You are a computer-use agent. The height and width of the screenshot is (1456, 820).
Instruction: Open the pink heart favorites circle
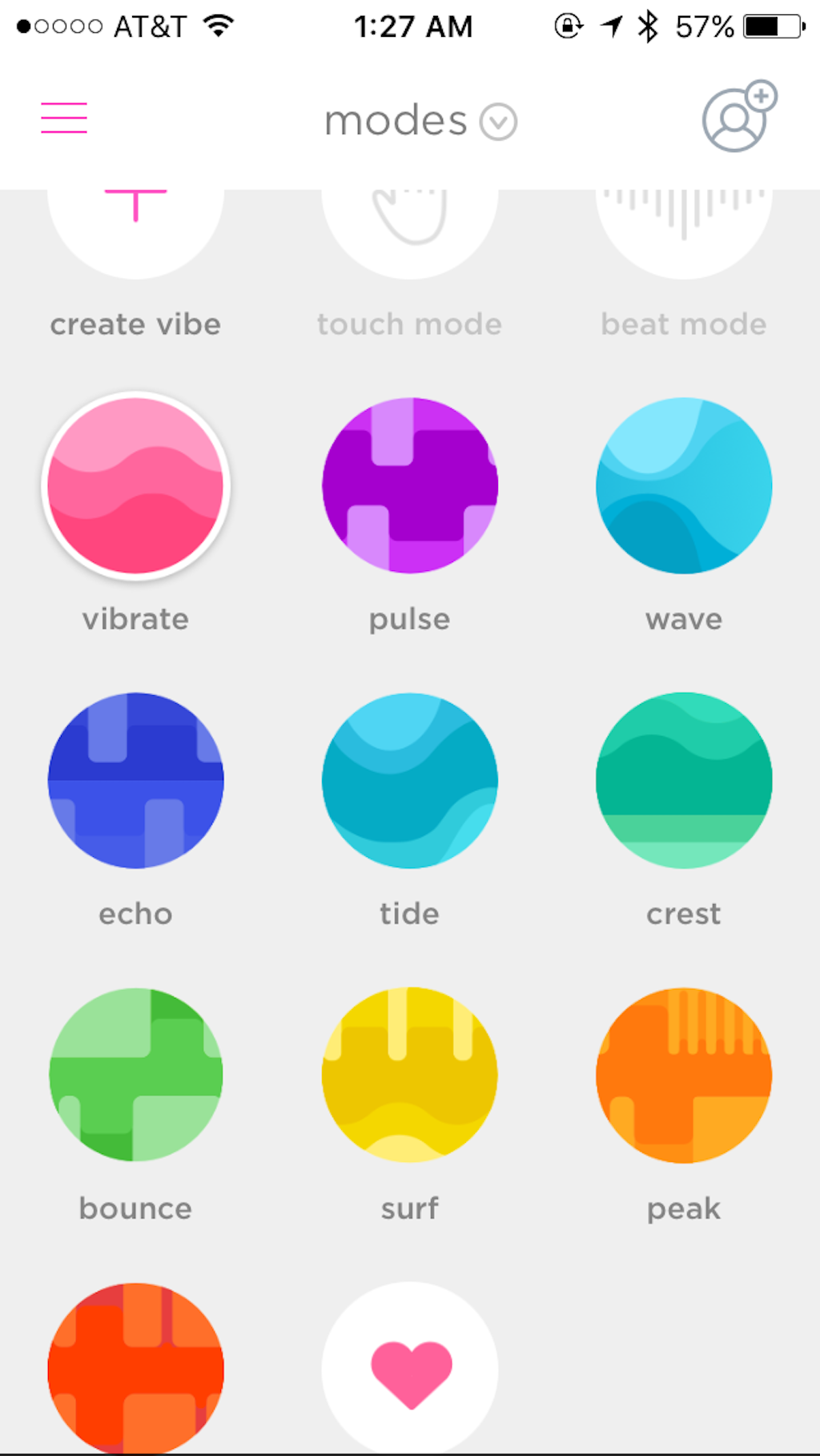[409, 1368]
